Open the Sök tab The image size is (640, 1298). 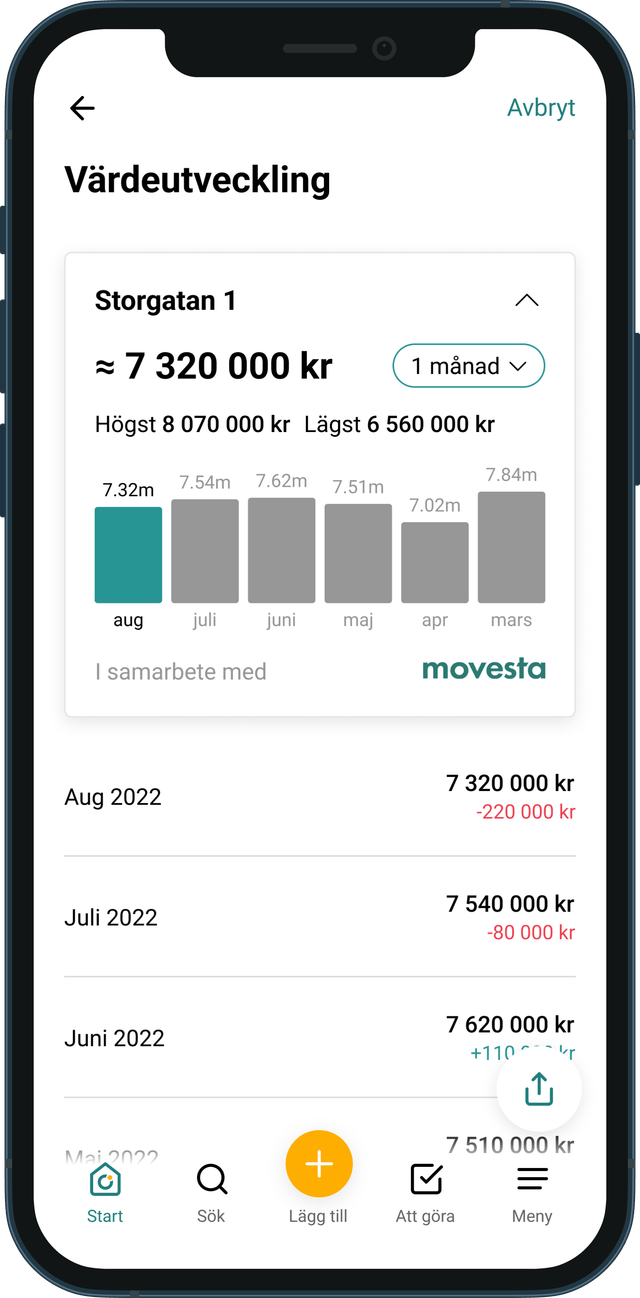tap(211, 1192)
